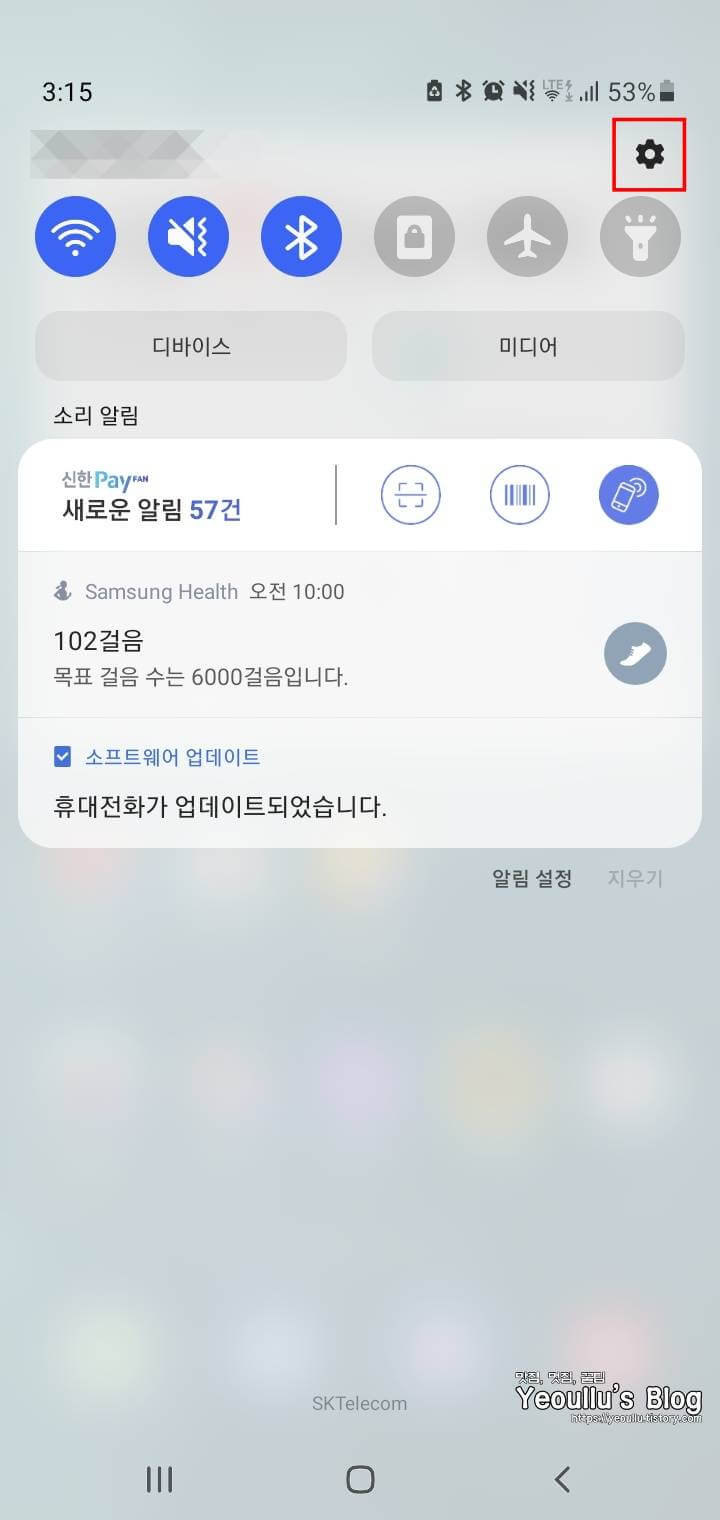Screen dimensions: 720x1520
Task: Activate airplane mode quick icon
Action: (x=527, y=237)
